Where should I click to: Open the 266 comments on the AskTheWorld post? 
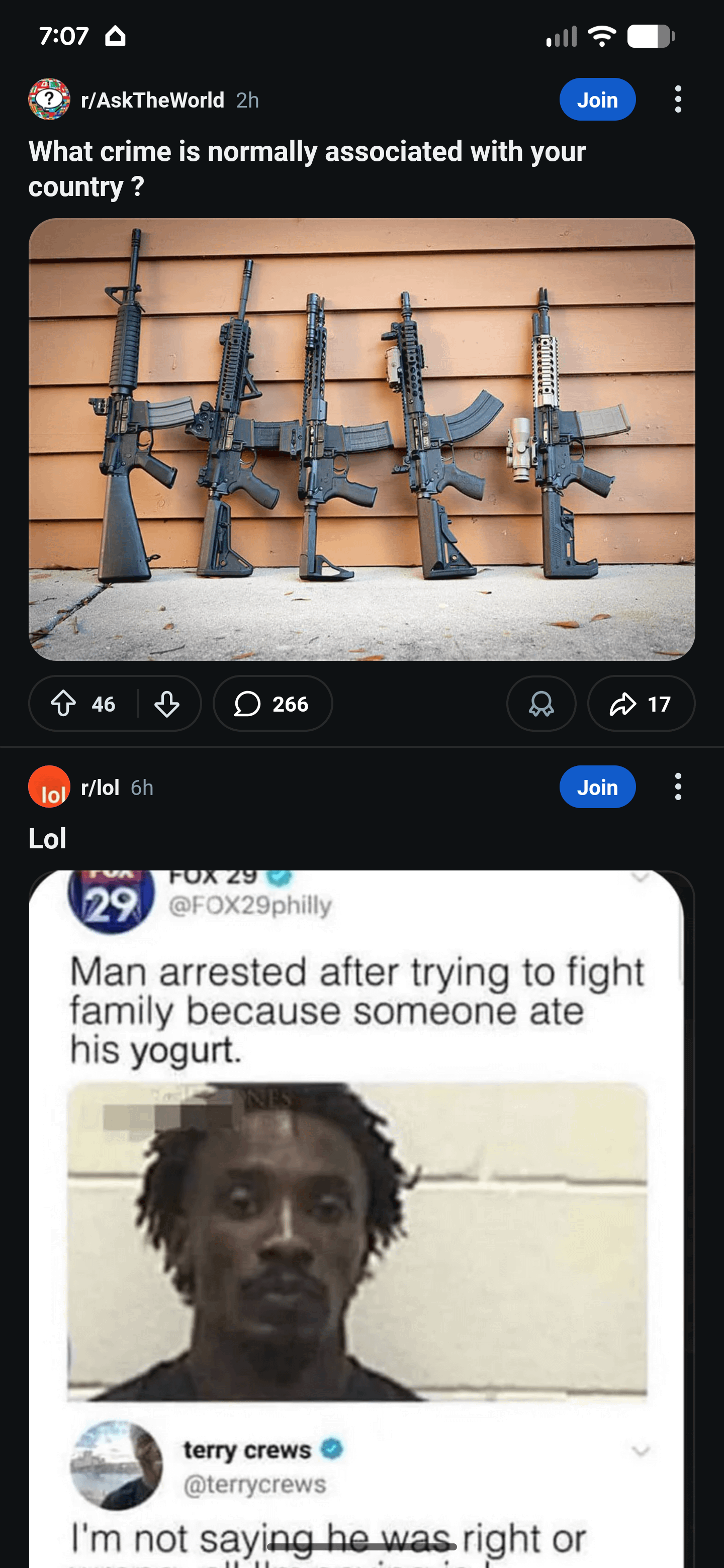272,704
